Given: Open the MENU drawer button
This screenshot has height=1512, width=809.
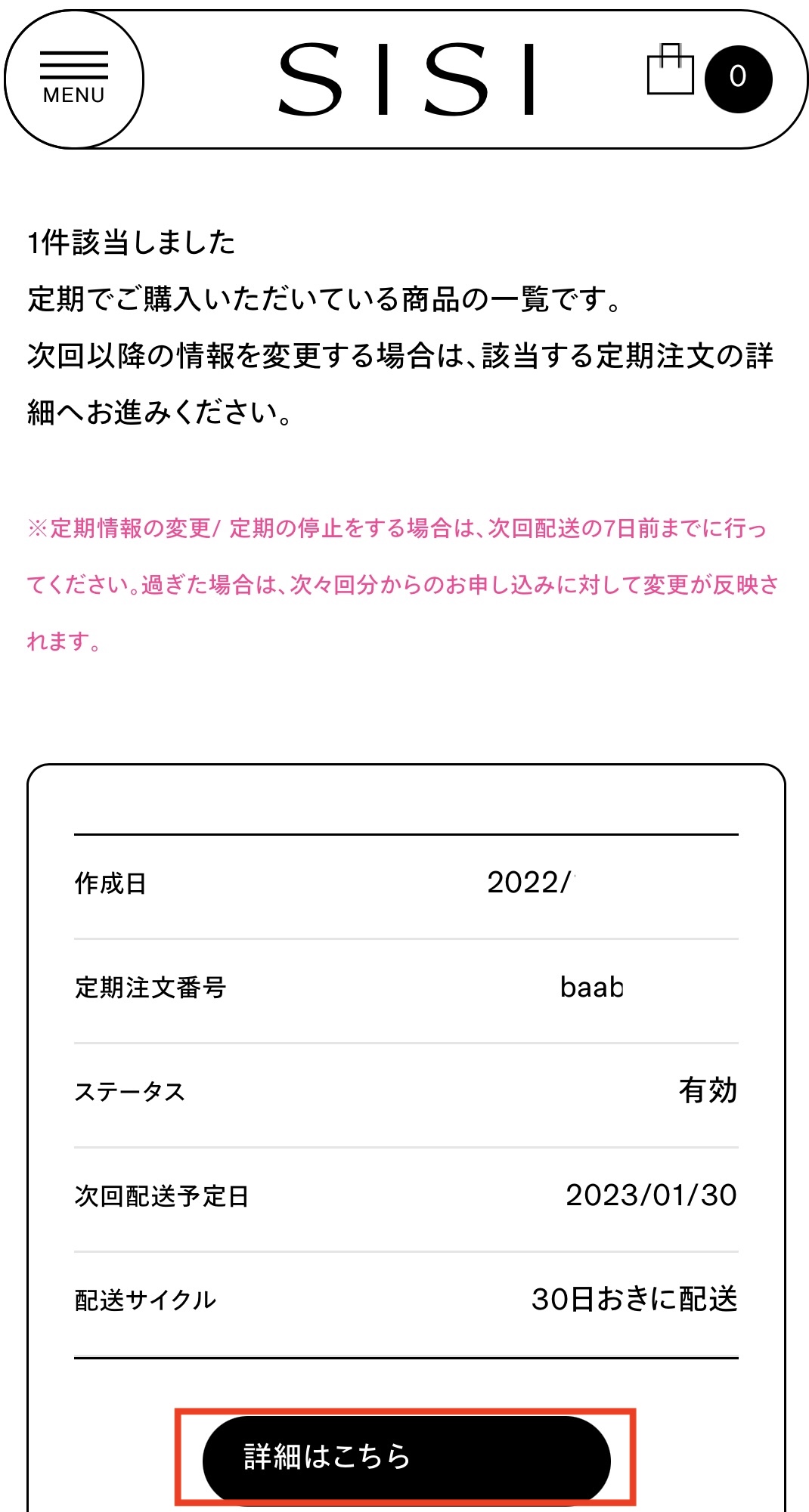Looking at the screenshot, I should tap(74, 79).
